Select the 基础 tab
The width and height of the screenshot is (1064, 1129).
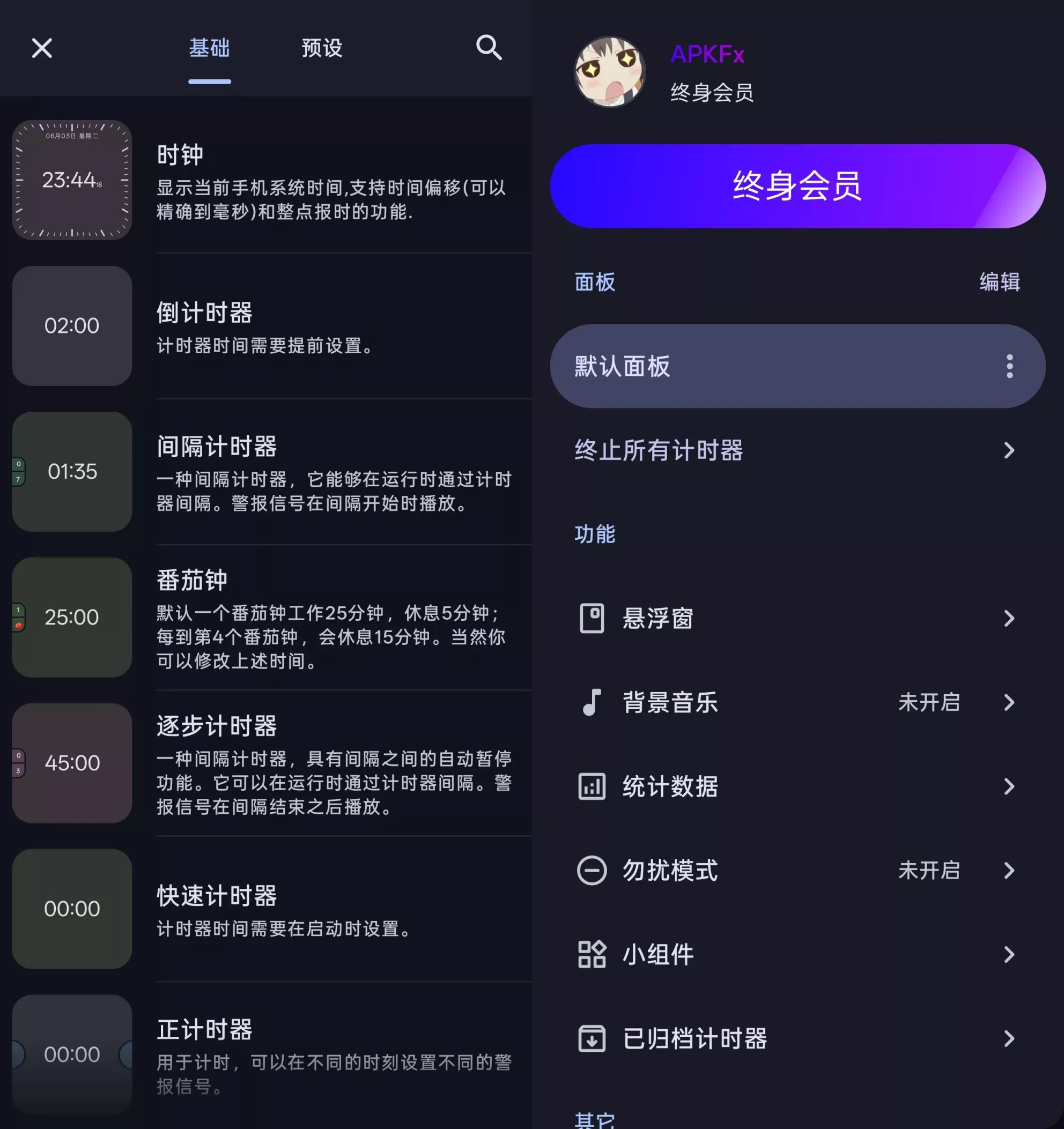tap(209, 48)
